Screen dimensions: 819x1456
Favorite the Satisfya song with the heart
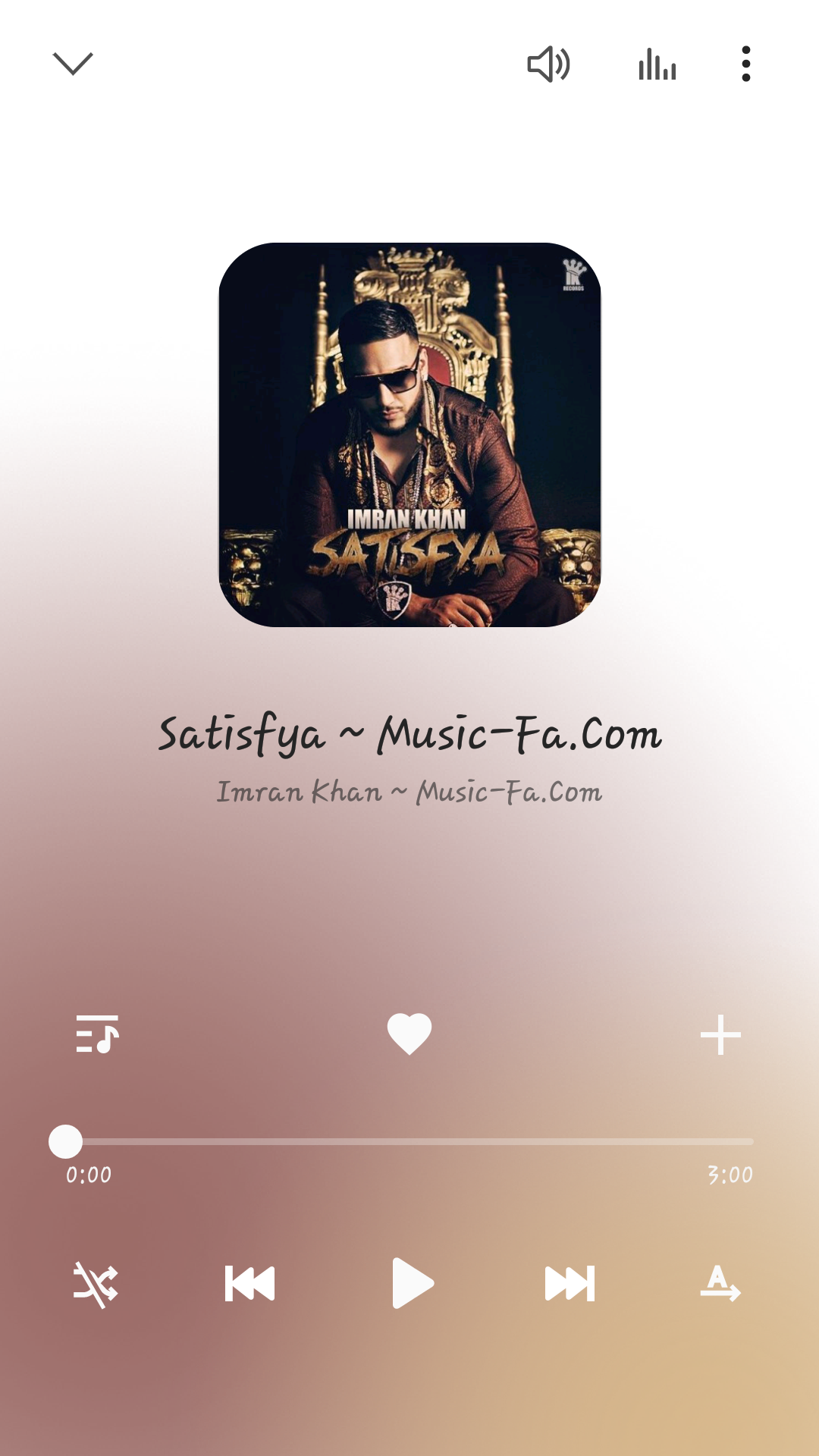409,1034
